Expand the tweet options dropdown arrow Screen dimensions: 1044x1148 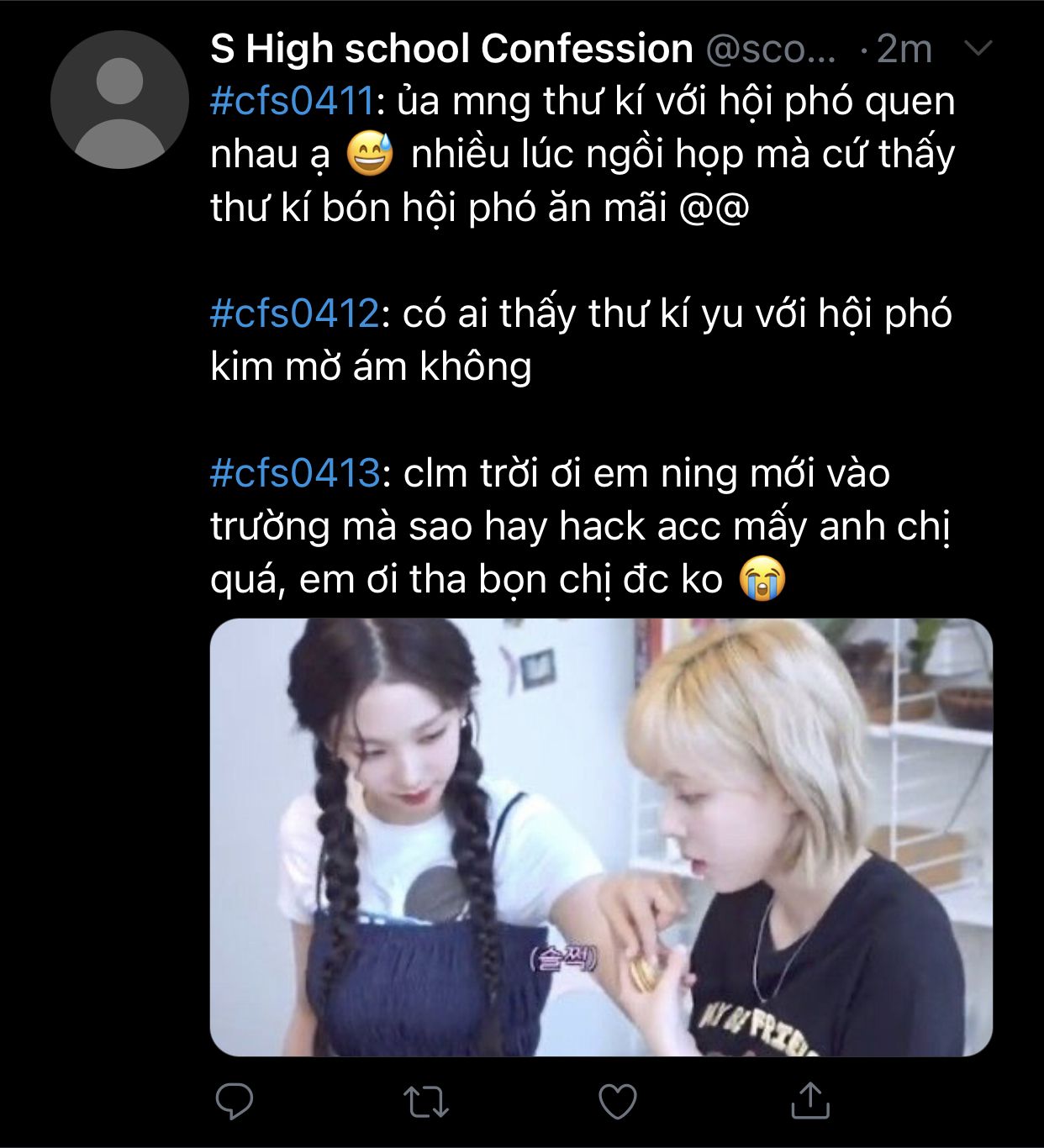[978, 48]
